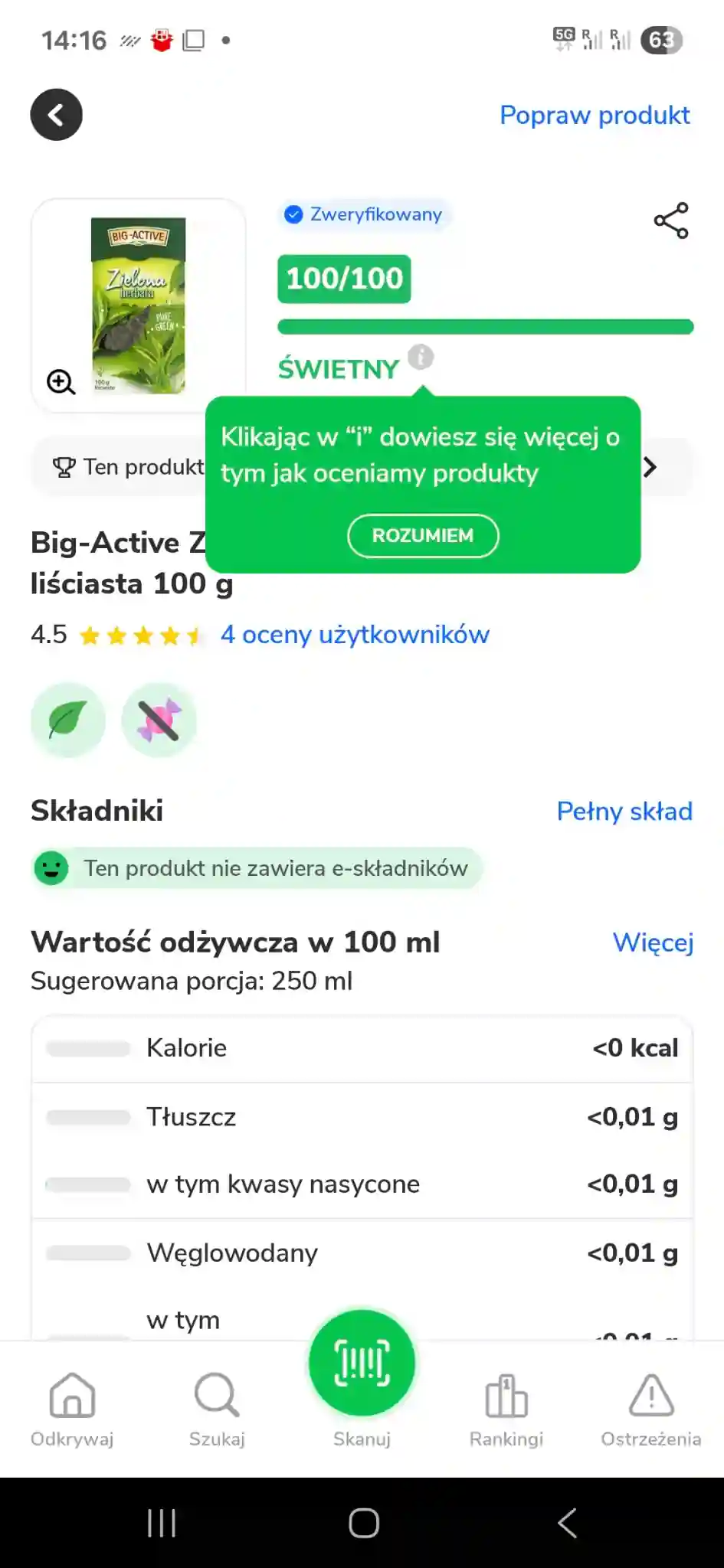Open the Popraw produkt link
Image resolution: width=724 pixels, height=1568 pixels.
595,115
